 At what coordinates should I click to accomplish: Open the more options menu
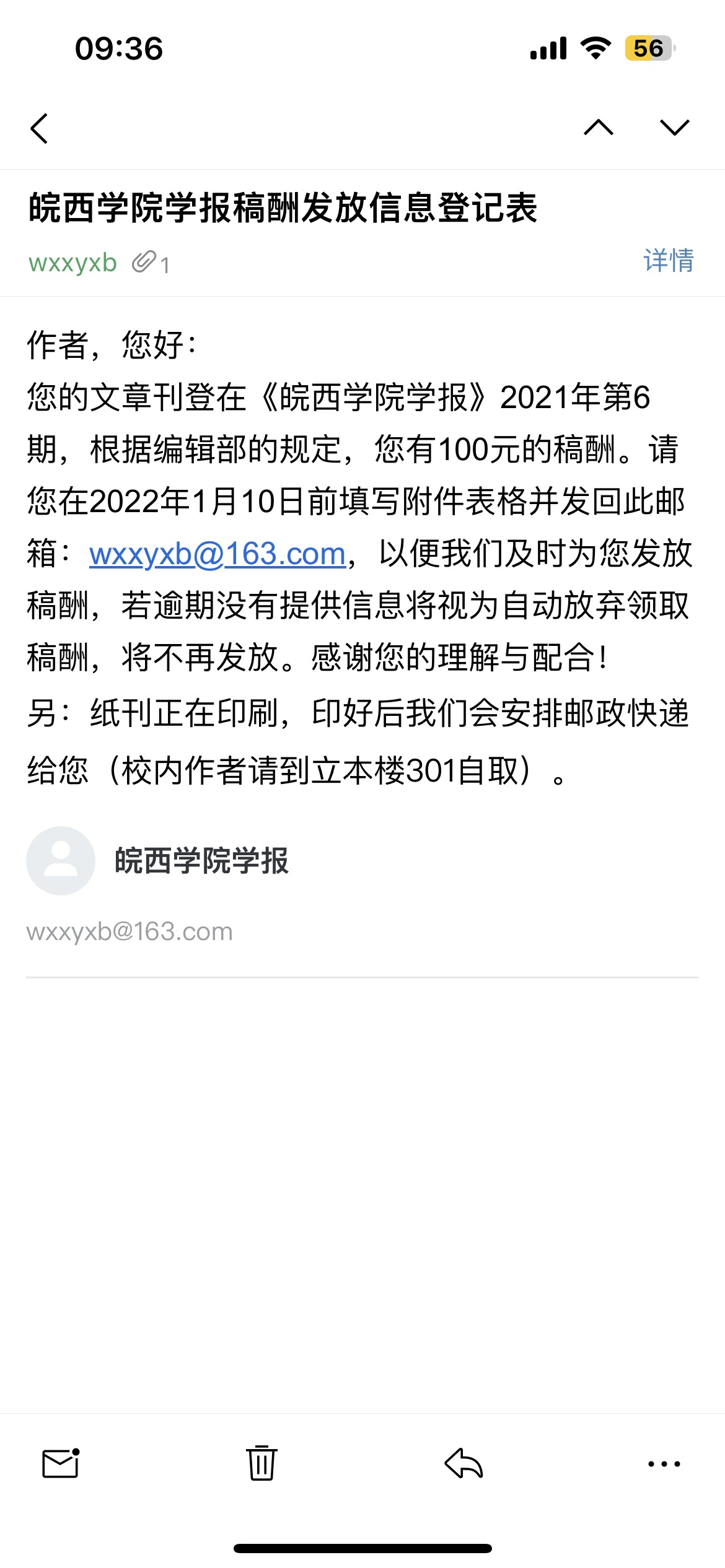coord(664,1464)
